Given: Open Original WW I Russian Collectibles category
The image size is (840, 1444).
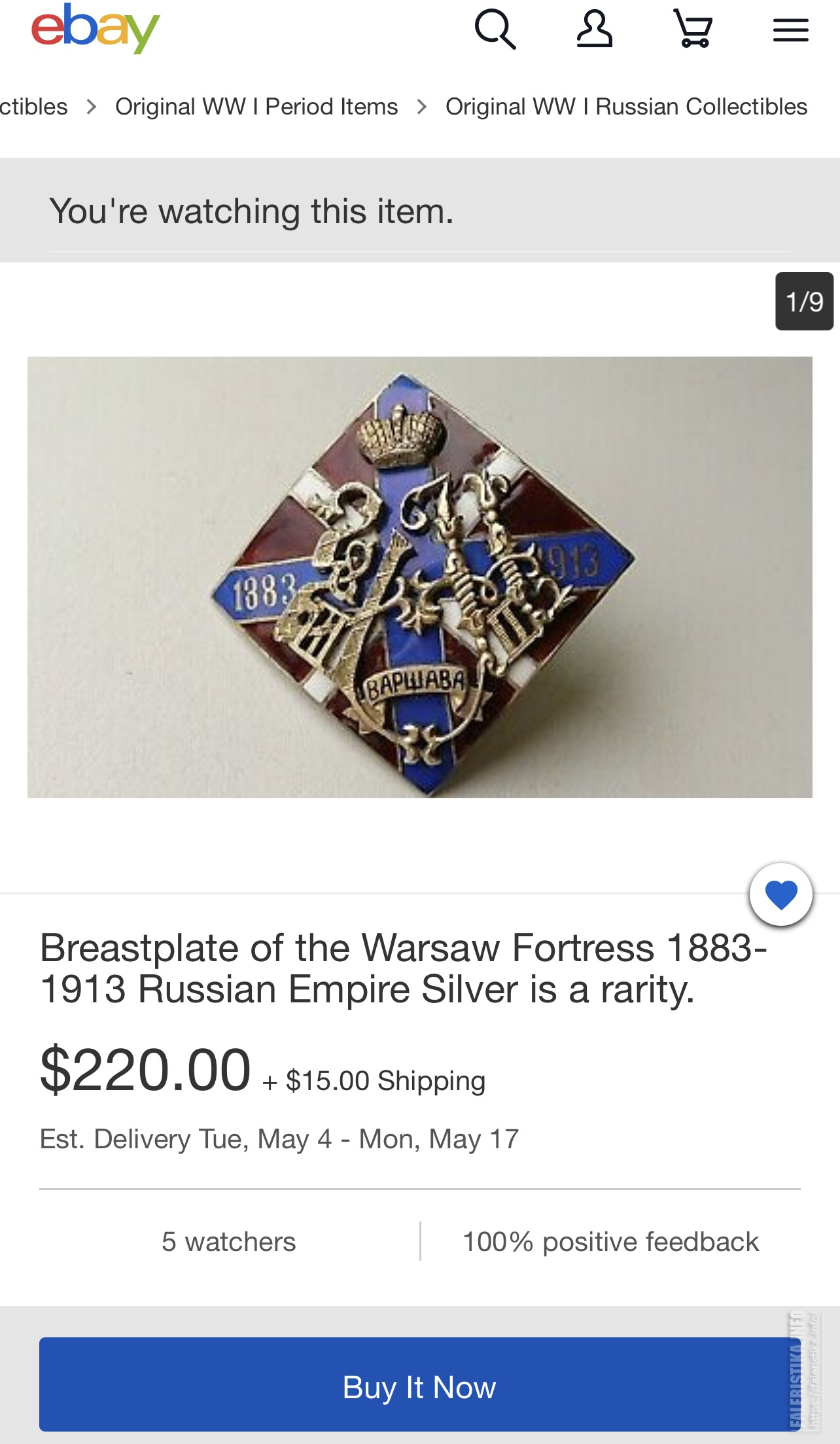Looking at the screenshot, I should click(x=626, y=107).
